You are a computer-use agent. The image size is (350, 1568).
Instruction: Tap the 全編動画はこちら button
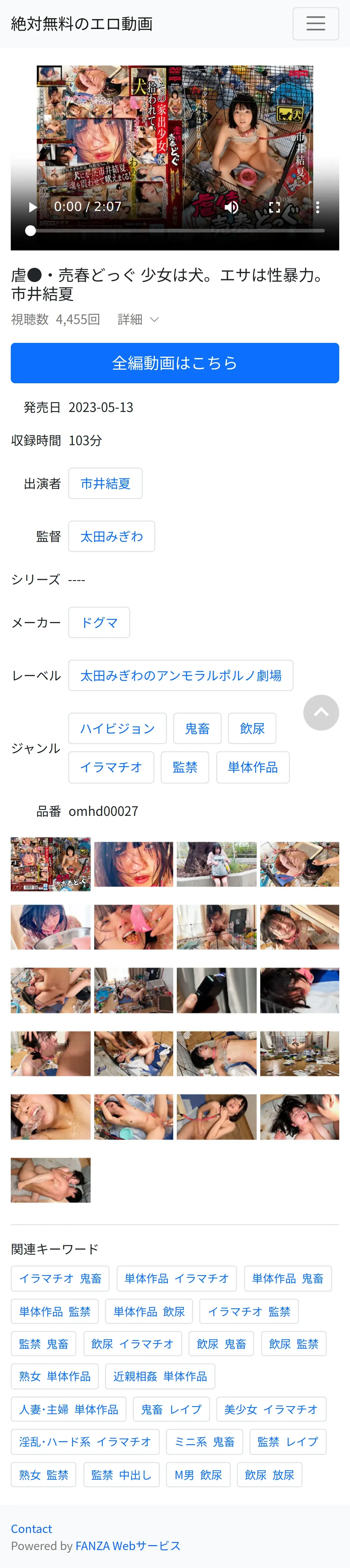click(x=175, y=363)
